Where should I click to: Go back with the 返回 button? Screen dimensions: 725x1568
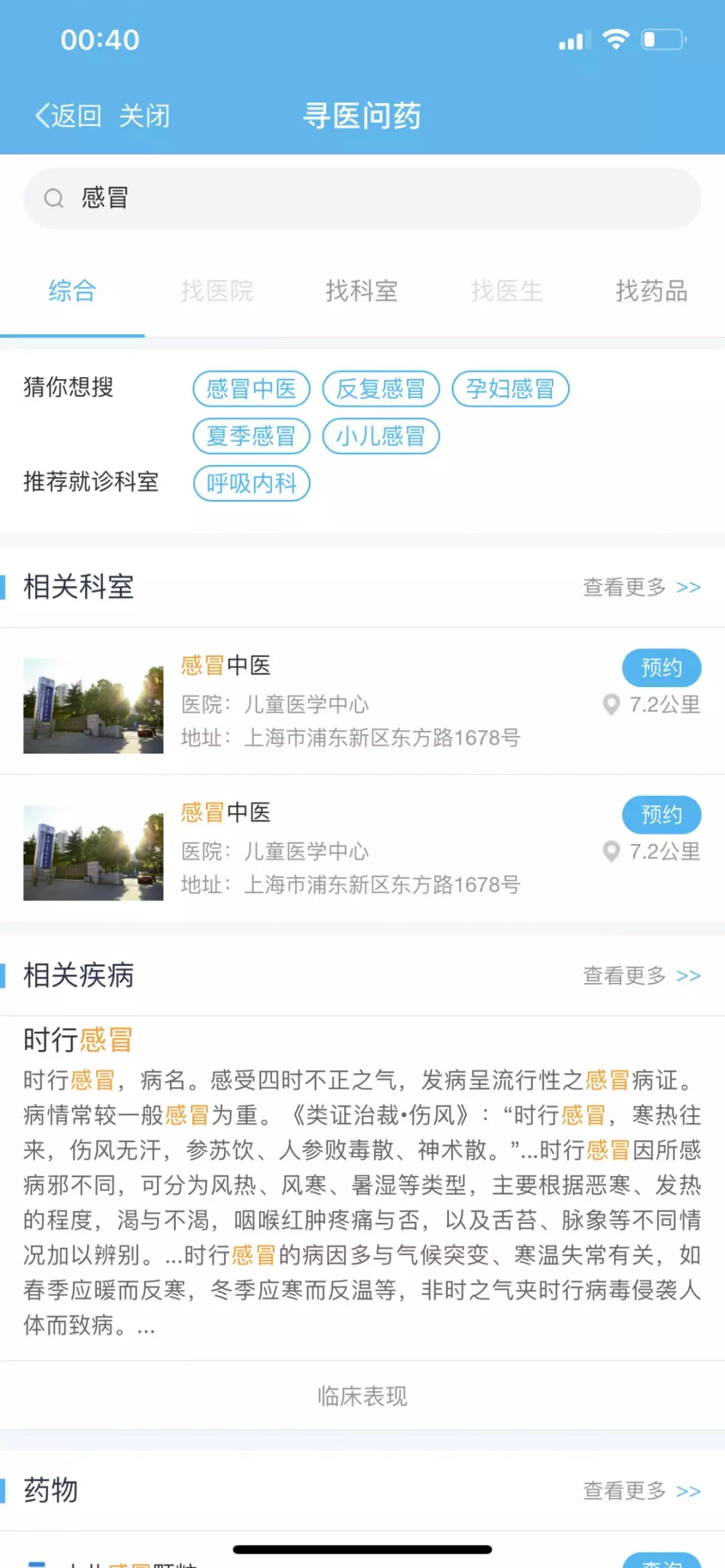click(x=68, y=115)
